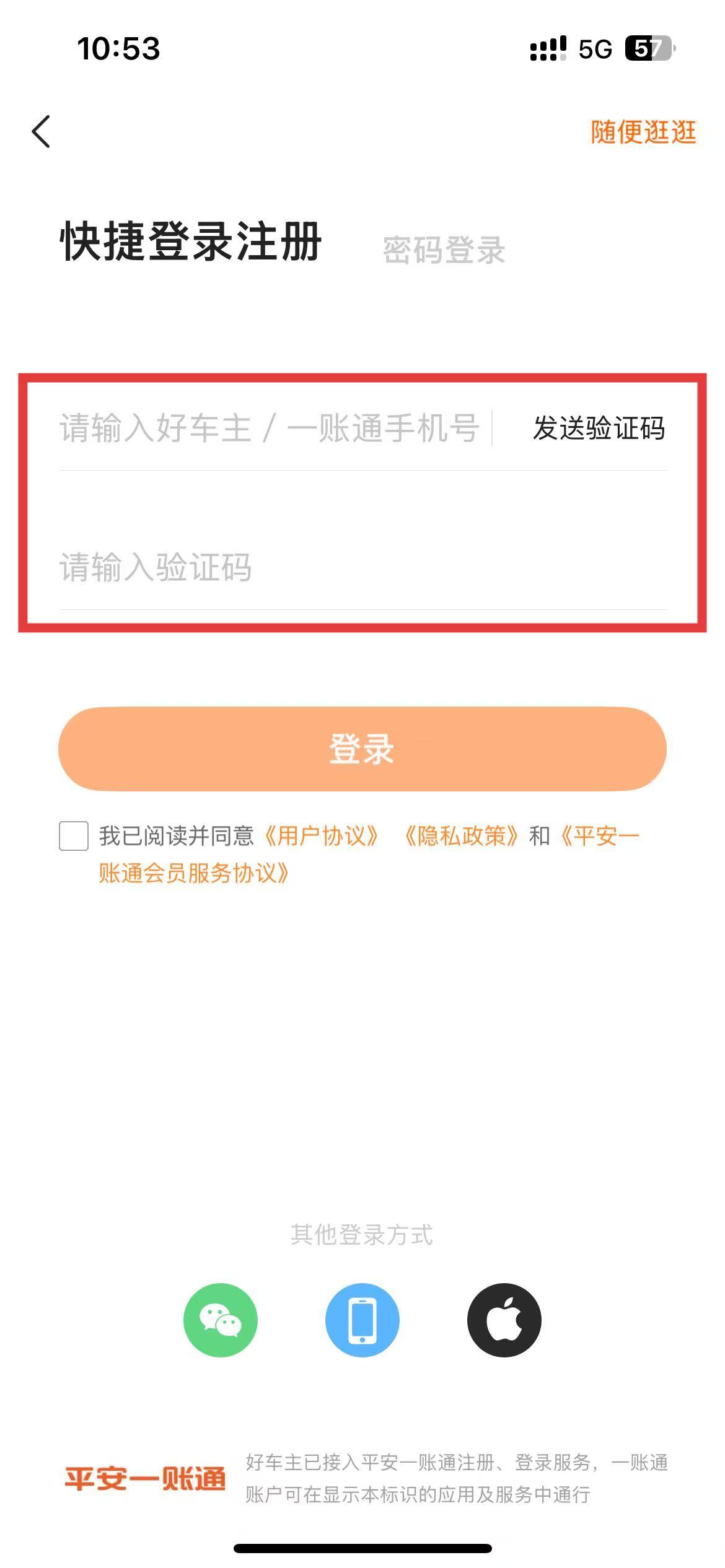
Task: Check the agreement checkbox
Action: click(x=74, y=836)
